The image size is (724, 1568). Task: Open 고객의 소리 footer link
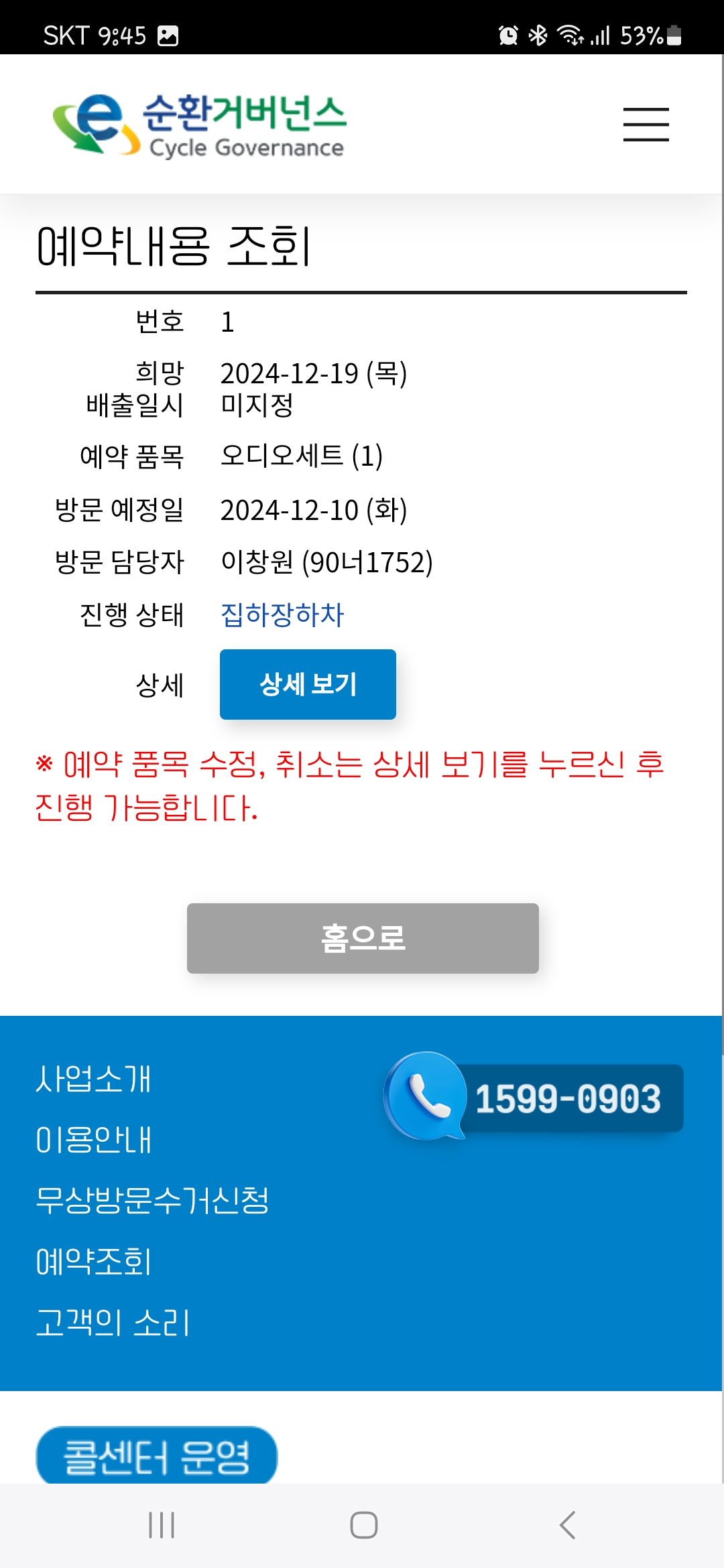[113, 1323]
